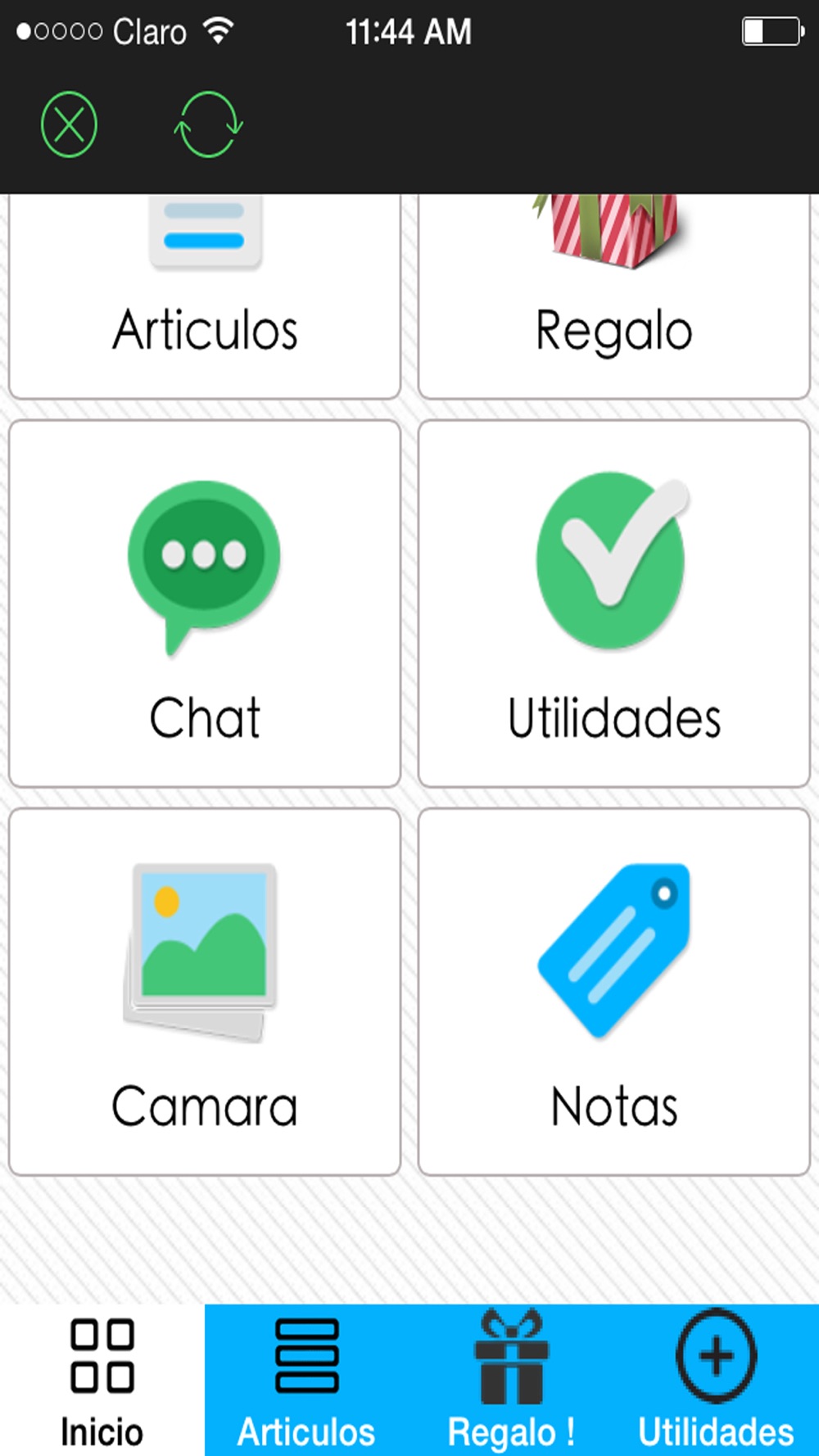Screen dimensions: 819x1456
Task: Open the Chat tile
Action: [x=205, y=604]
